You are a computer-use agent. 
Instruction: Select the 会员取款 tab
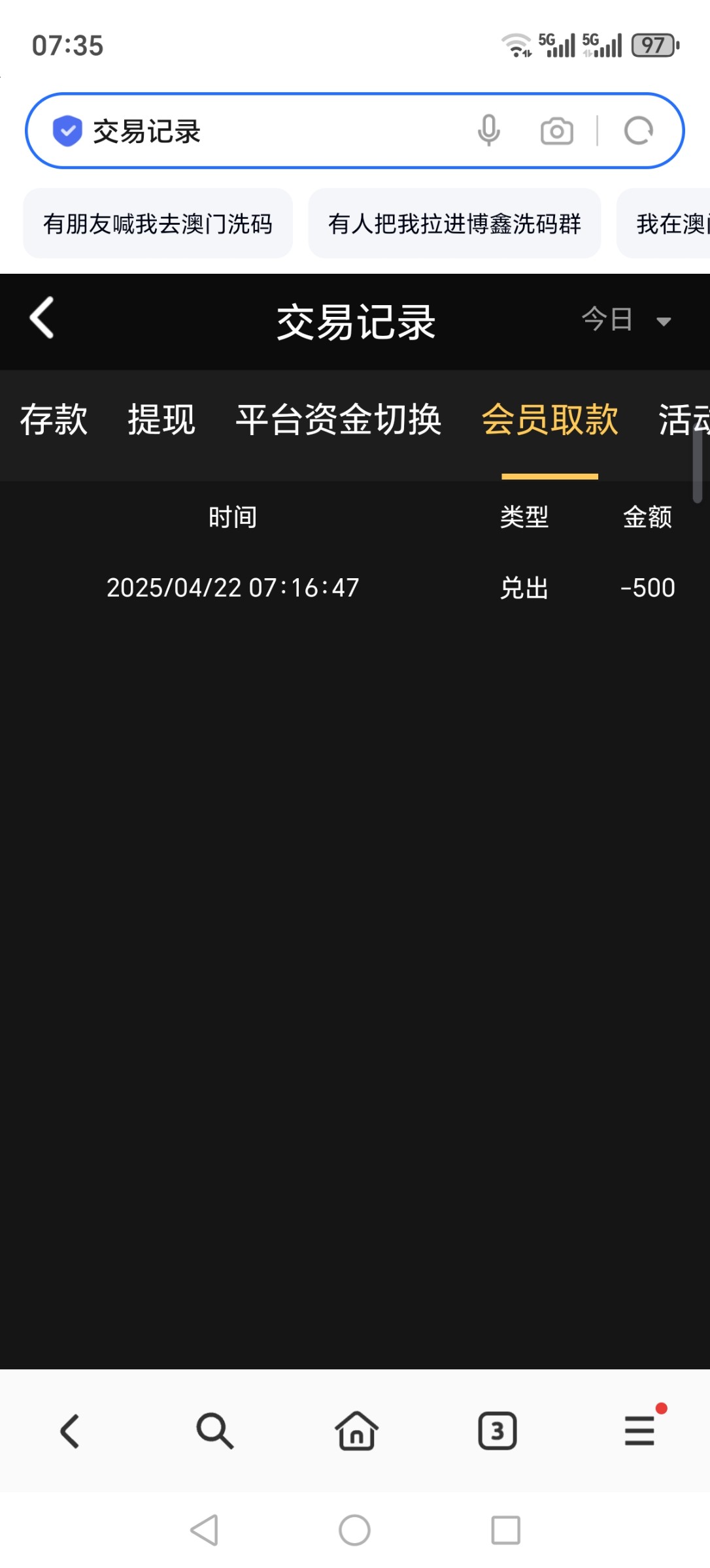tap(550, 419)
